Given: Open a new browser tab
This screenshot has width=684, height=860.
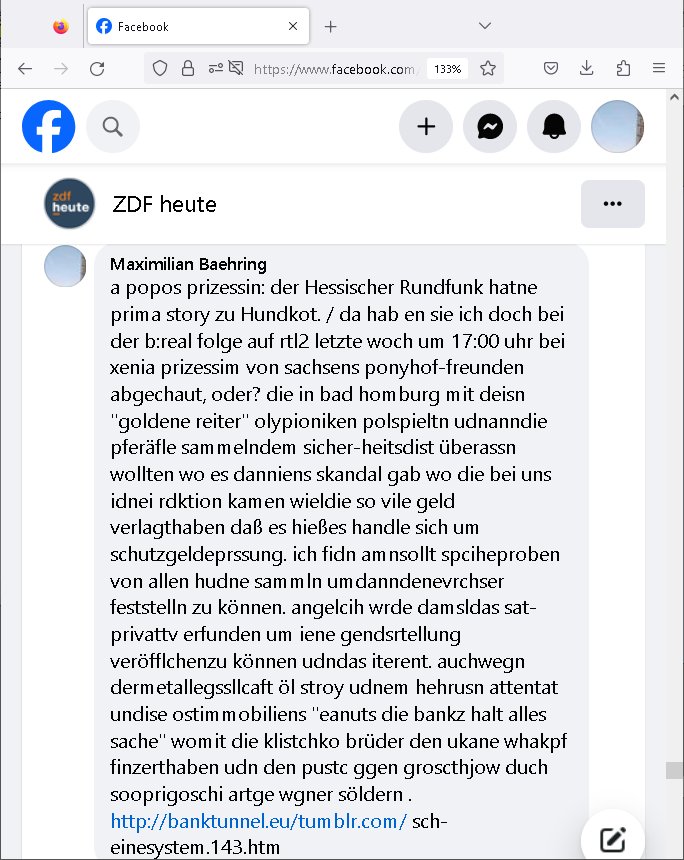Looking at the screenshot, I should pyautogui.click(x=331, y=27).
